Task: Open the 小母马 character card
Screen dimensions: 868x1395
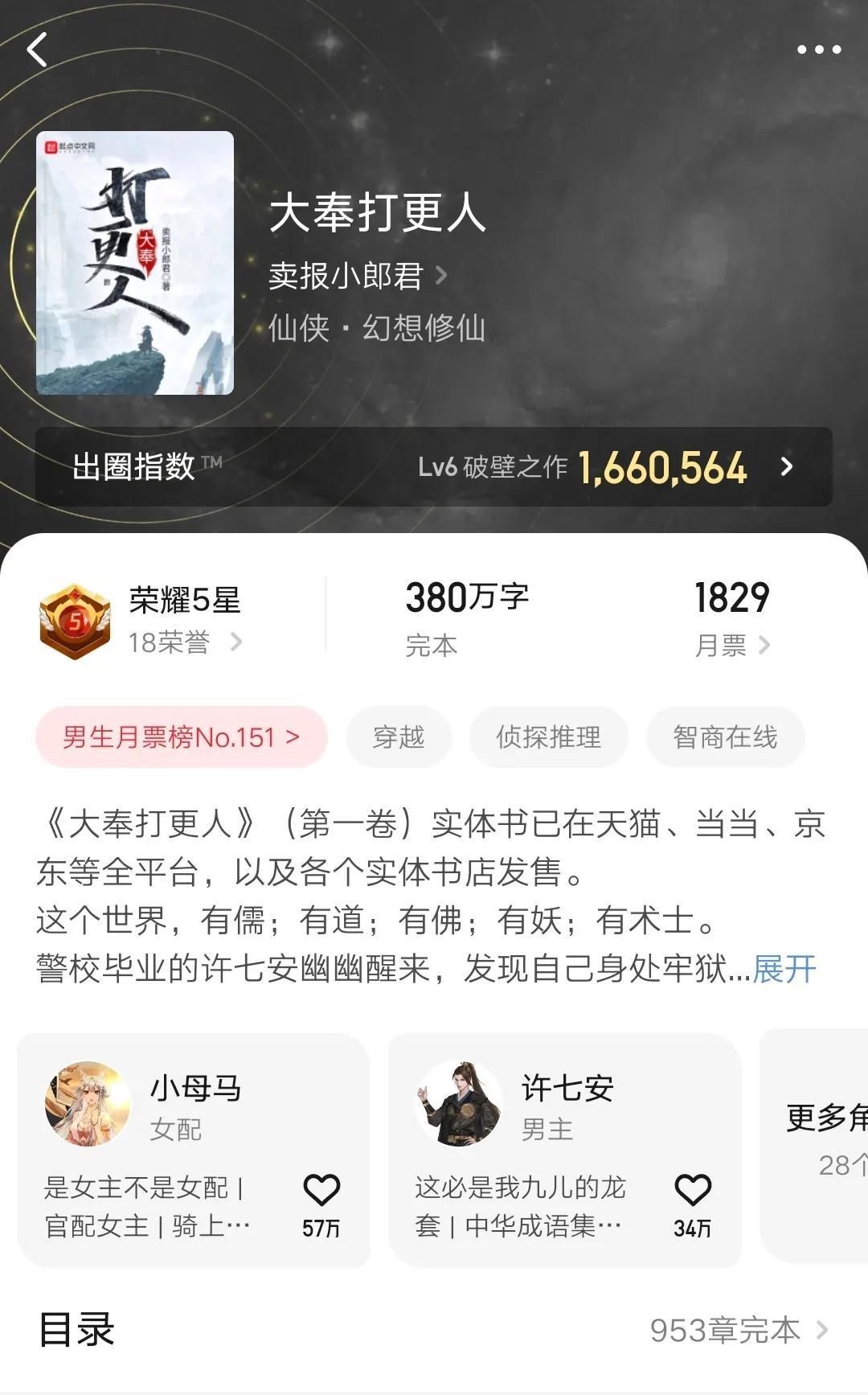Action: click(193, 1150)
